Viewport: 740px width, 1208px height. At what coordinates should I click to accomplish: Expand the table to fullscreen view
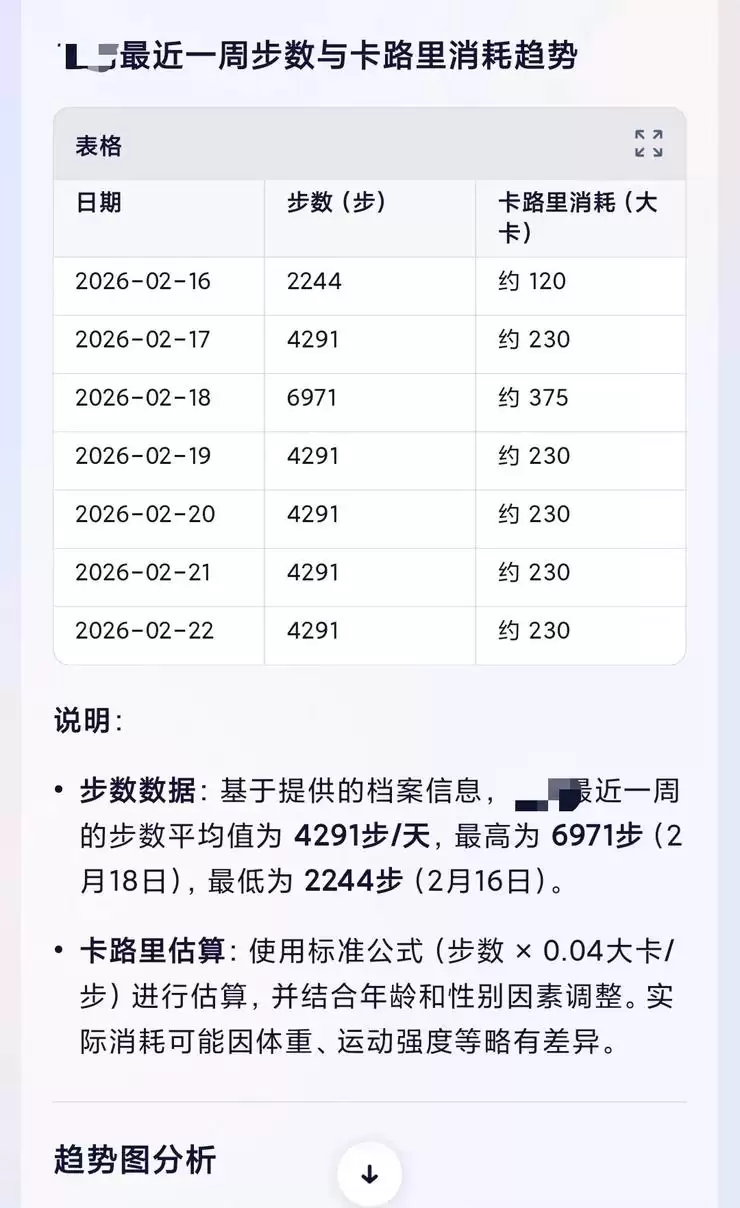pyautogui.click(x=650, y=144)
